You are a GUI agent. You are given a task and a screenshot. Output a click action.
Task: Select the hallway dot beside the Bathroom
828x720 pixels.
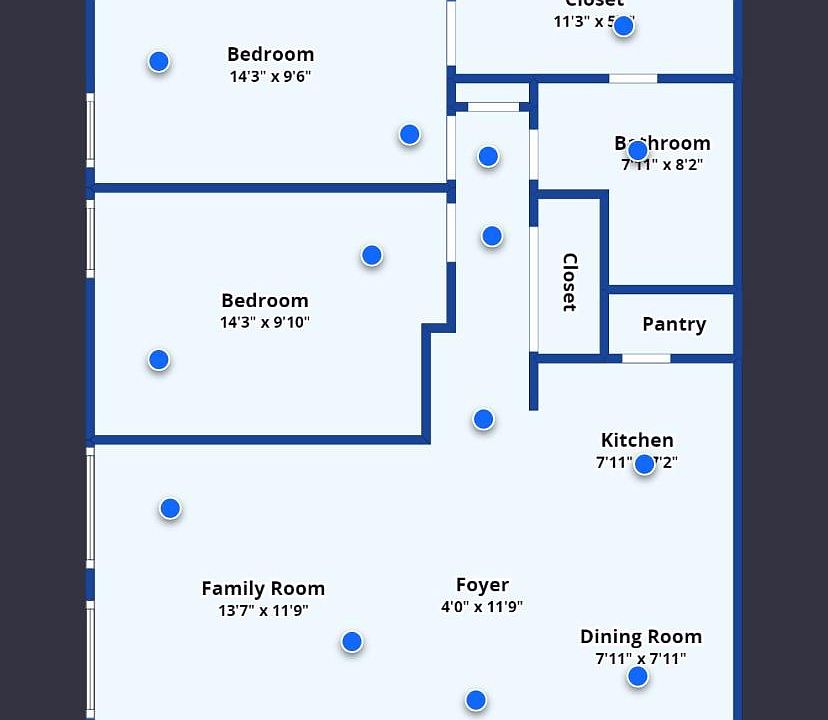point(488,156)
